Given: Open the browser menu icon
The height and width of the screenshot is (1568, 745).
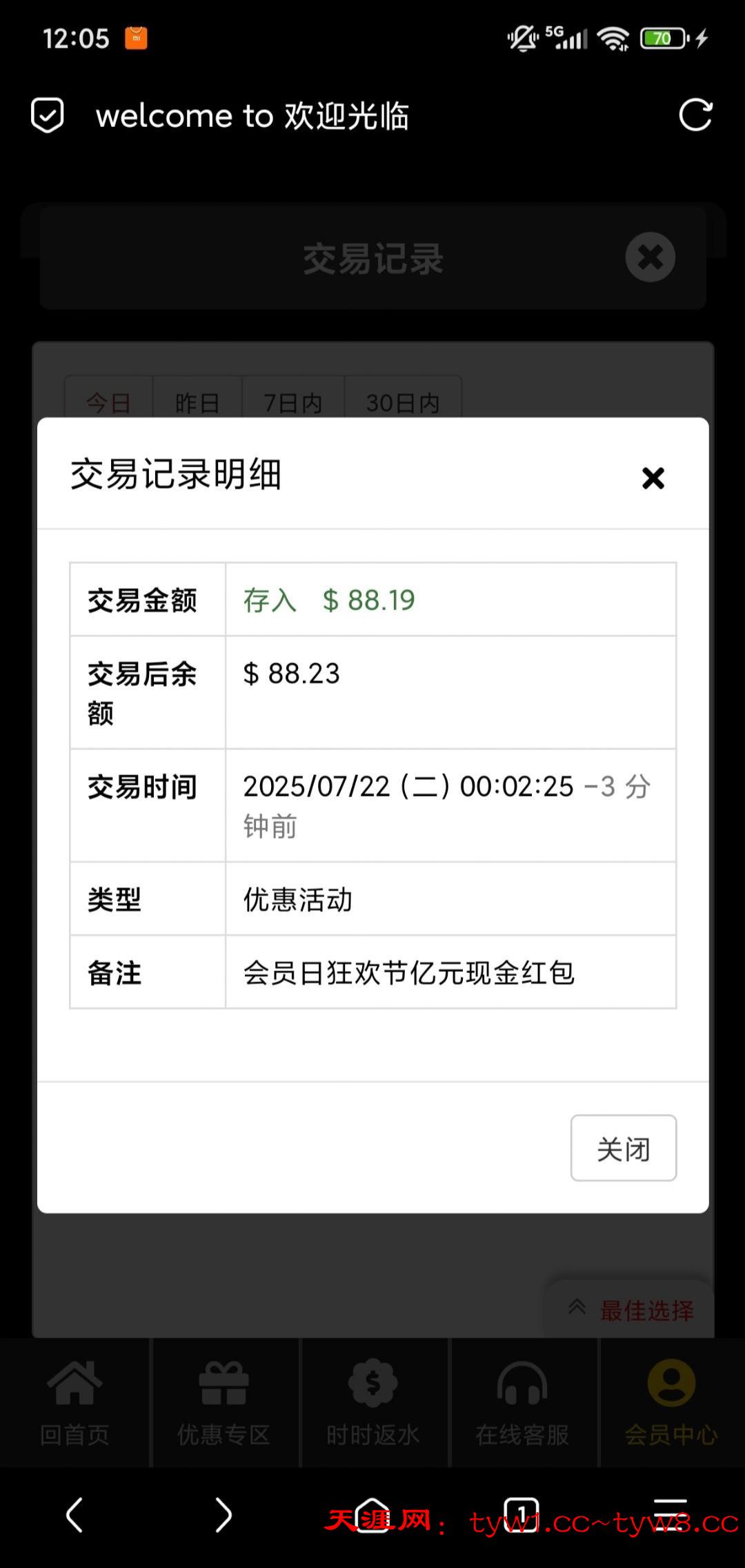Looking at the screenshot, I should point(670,1516).
